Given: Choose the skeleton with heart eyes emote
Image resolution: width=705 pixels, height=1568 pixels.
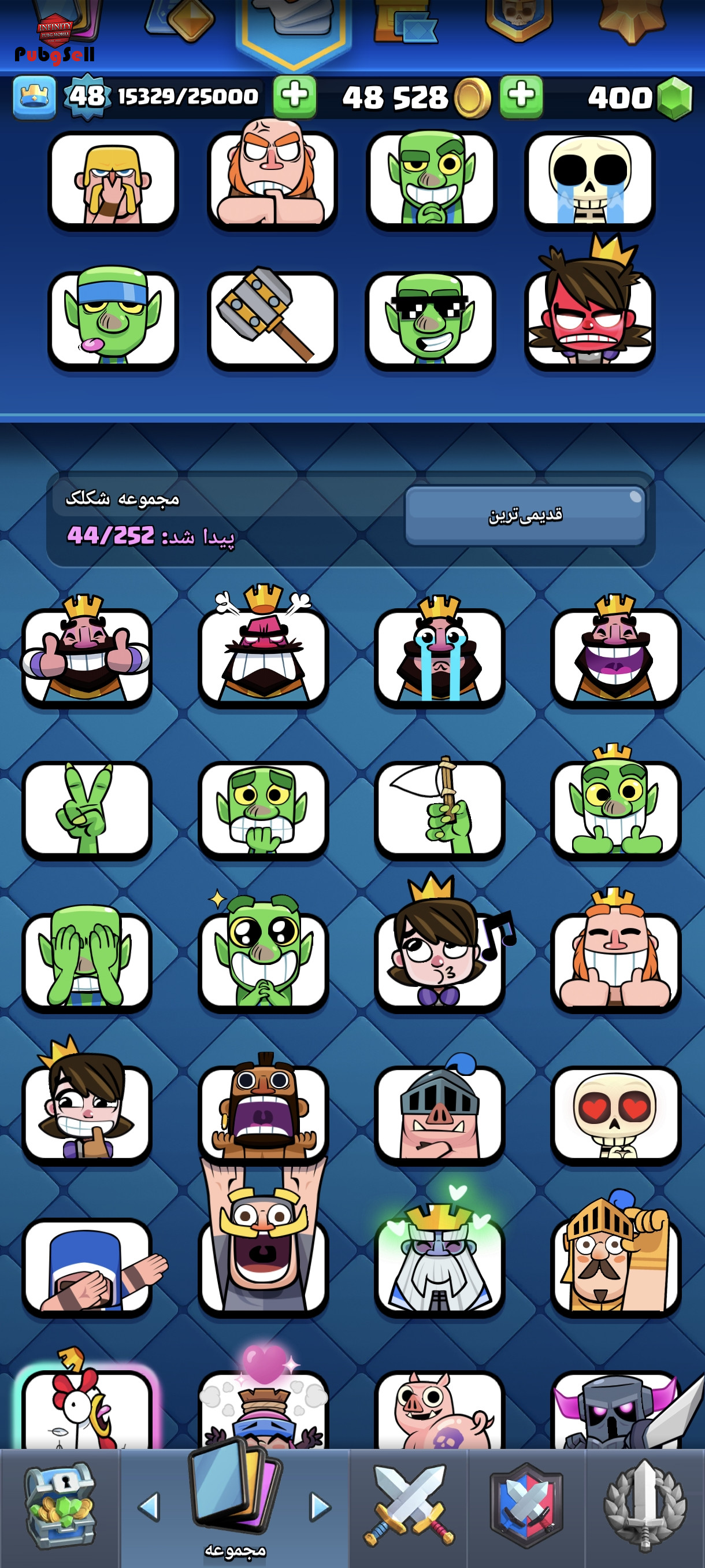Looking at the screenshot, I should [615, 1114].
